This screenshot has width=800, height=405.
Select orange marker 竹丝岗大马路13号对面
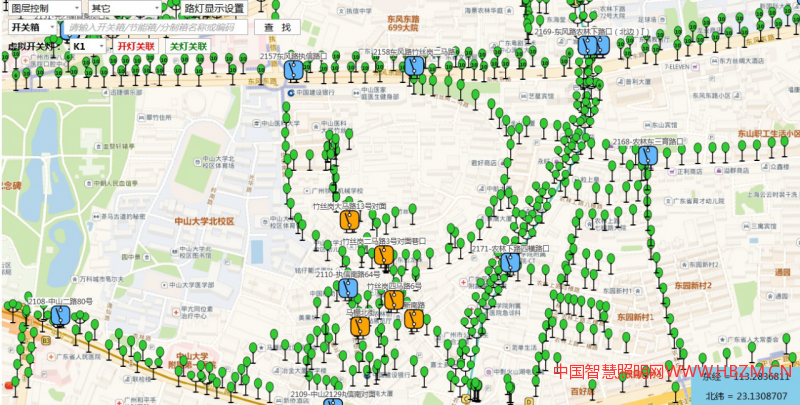point(347,222)
